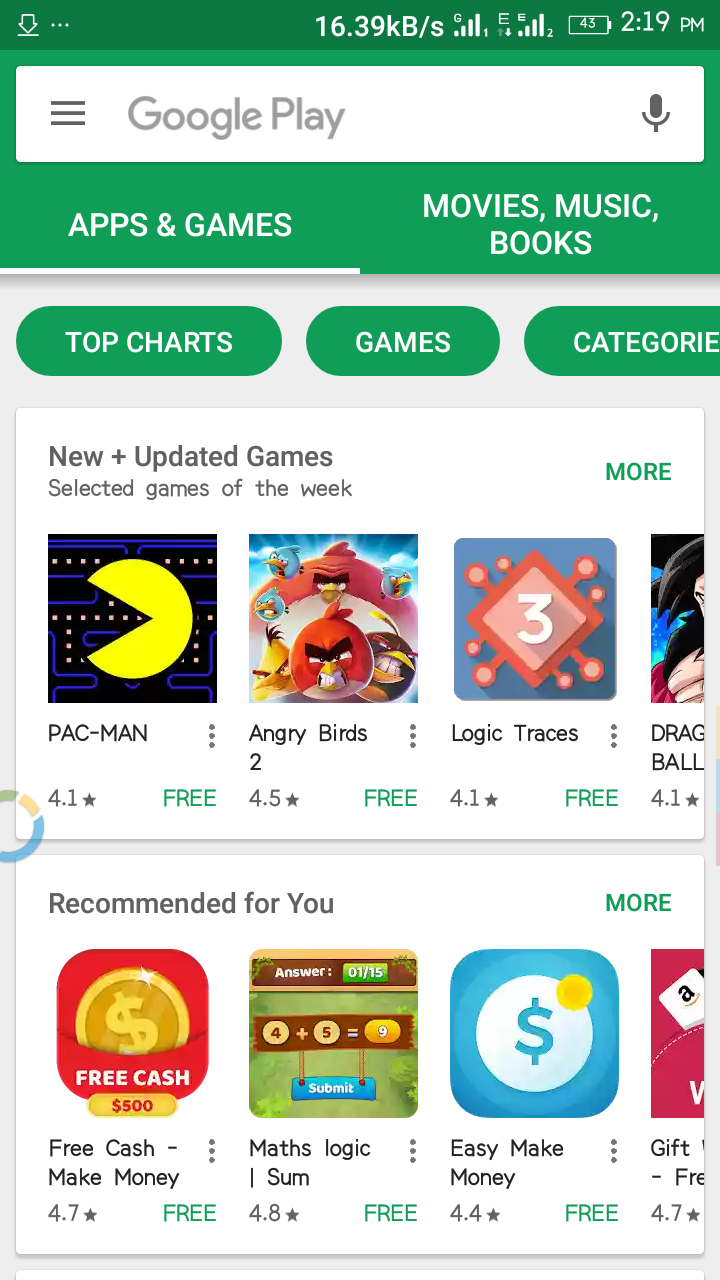Screen dimensions: 720x1280
Task: Open overflow options for Angry Birds 2
Action: click(x=412, y=737)
